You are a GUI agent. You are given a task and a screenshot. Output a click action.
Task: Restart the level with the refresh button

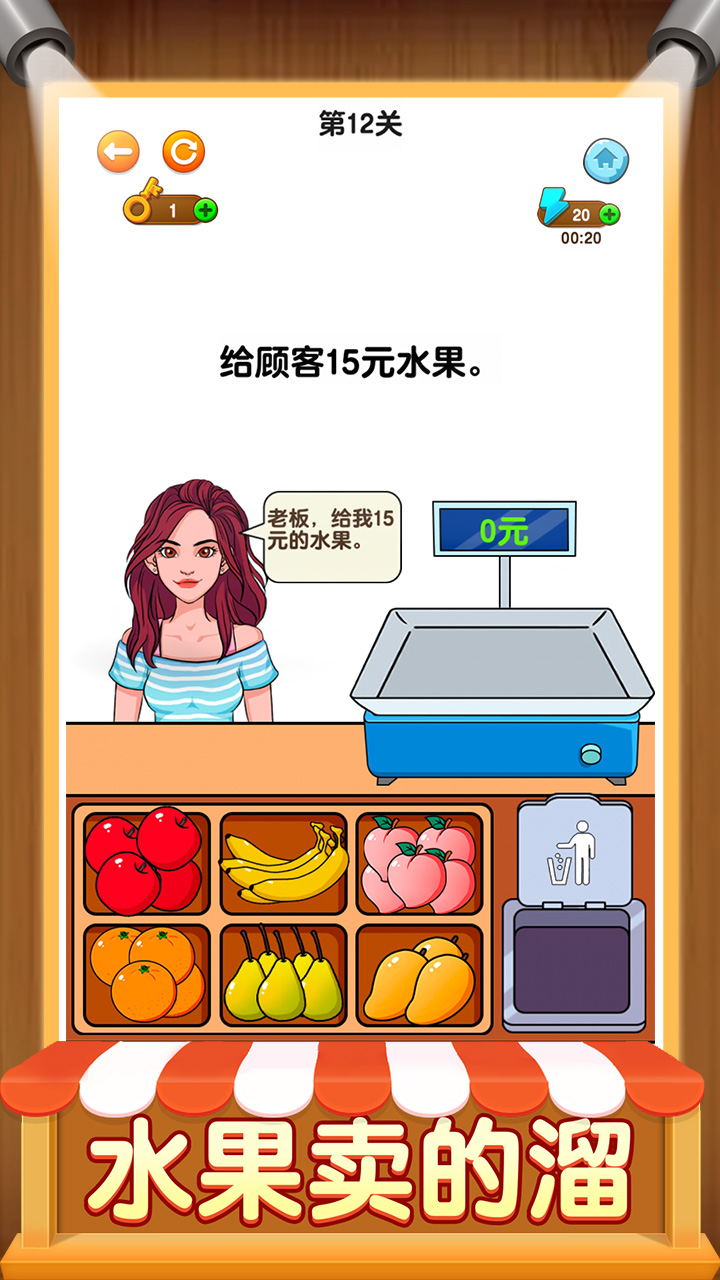point(182,152)
